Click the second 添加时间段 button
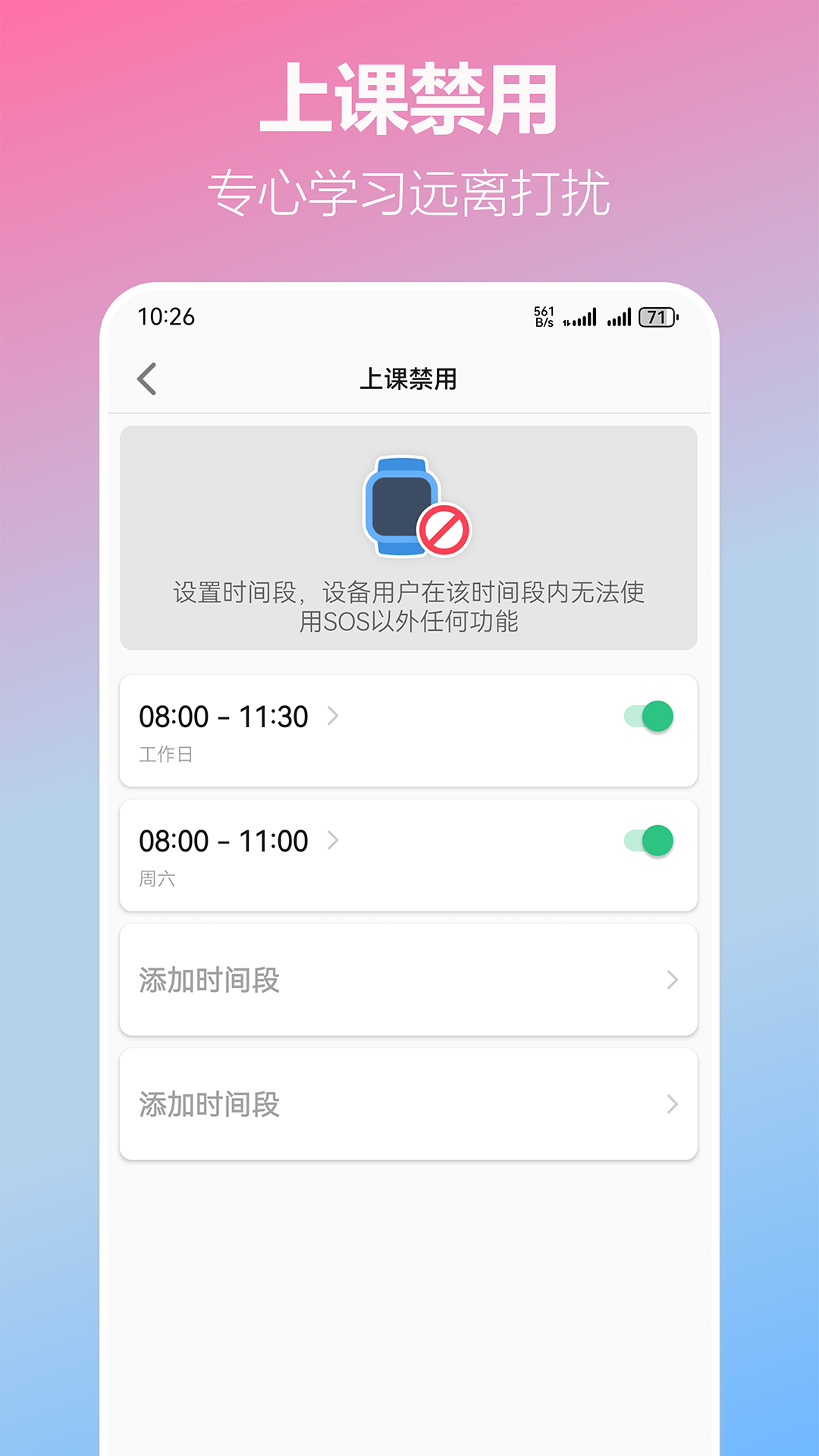This screenshot has height=1456, width=819. (x=409, y=1103)
